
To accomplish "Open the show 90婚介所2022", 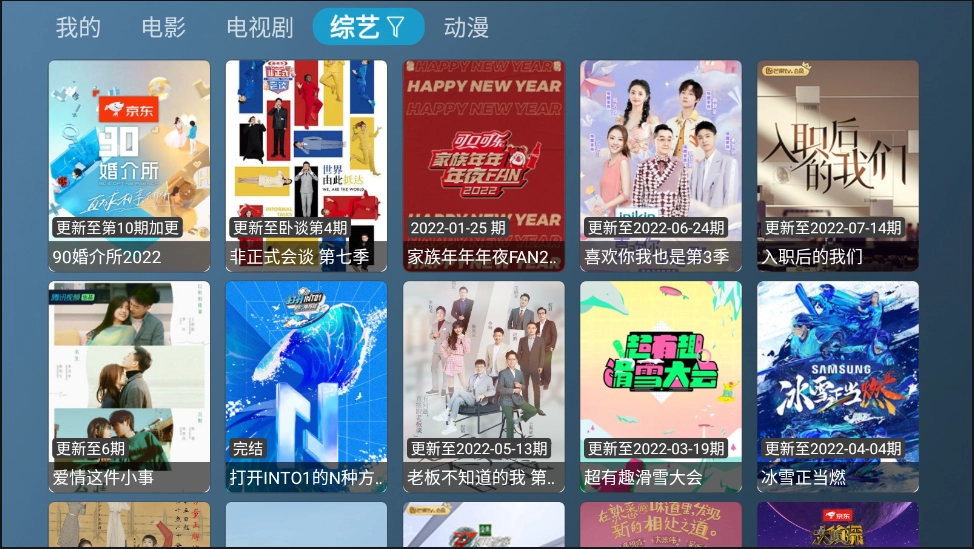I will 129,165.
